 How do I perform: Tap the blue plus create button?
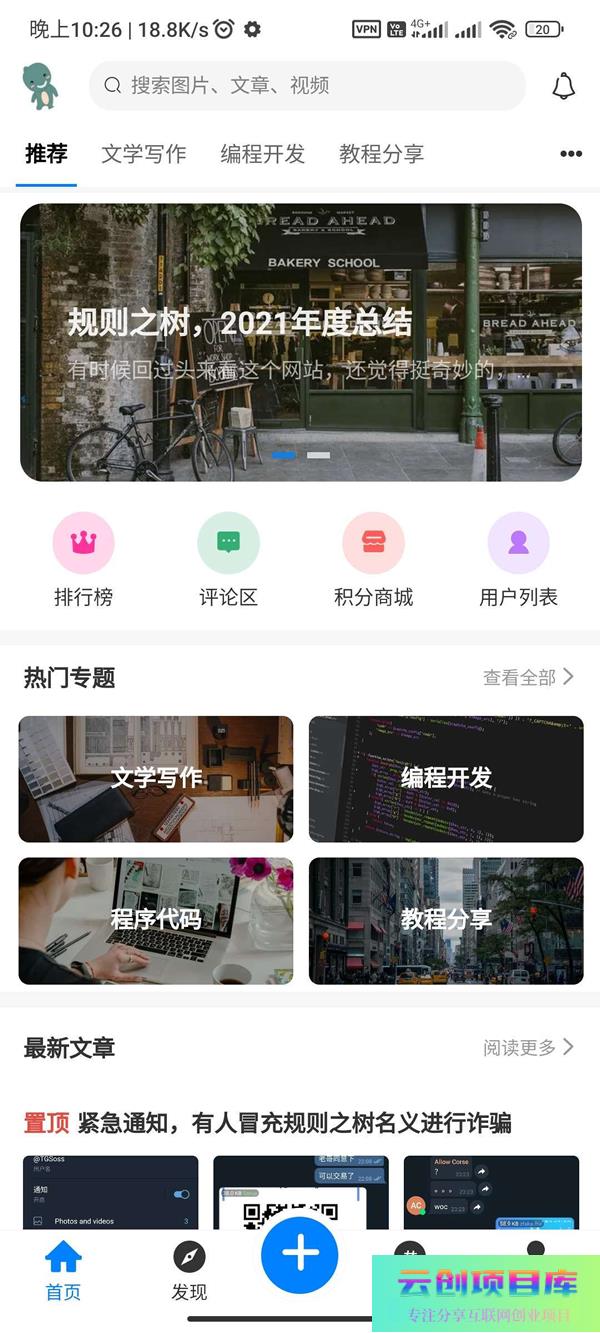[300, 1254]
